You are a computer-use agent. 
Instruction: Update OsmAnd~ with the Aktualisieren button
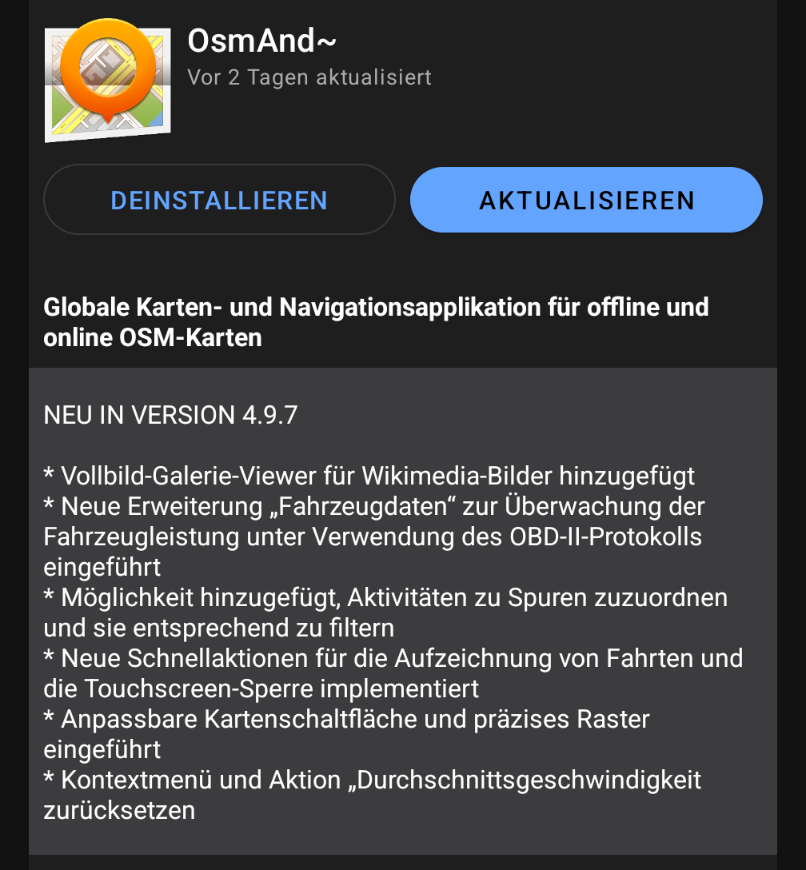point(586,200)
